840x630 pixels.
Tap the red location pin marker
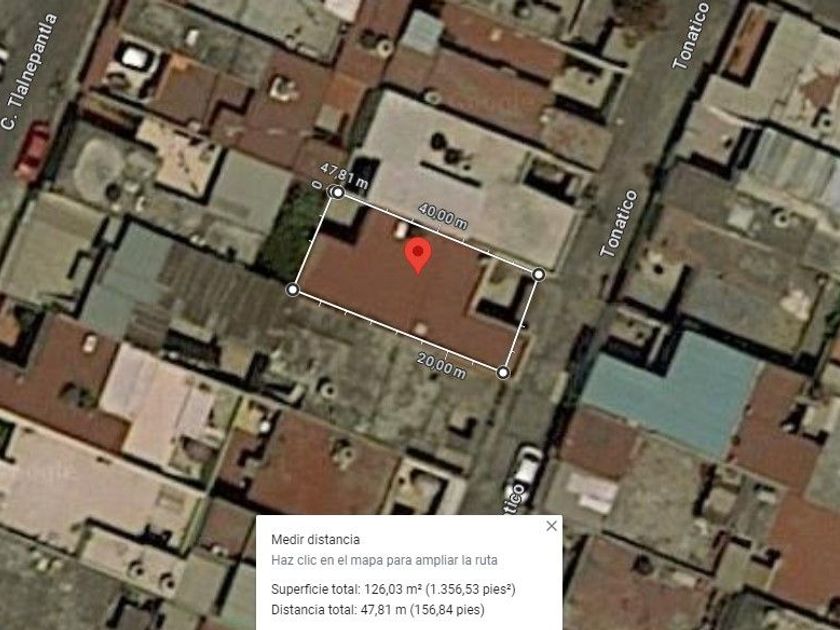418,256
